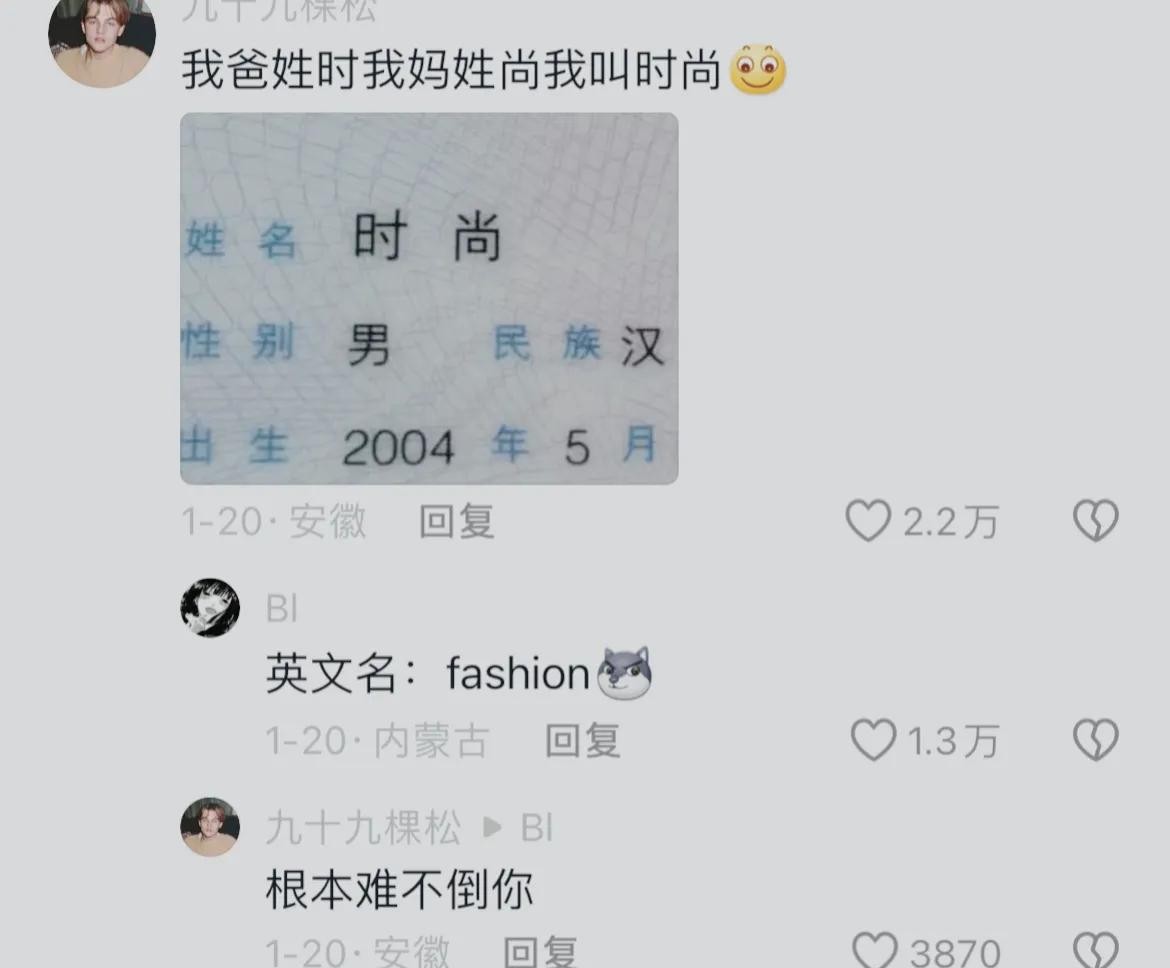Dislike the comment with 2.2万 likes
Image resolution: width=1170 pixels, height=968 pixels.
(1095, 522)
